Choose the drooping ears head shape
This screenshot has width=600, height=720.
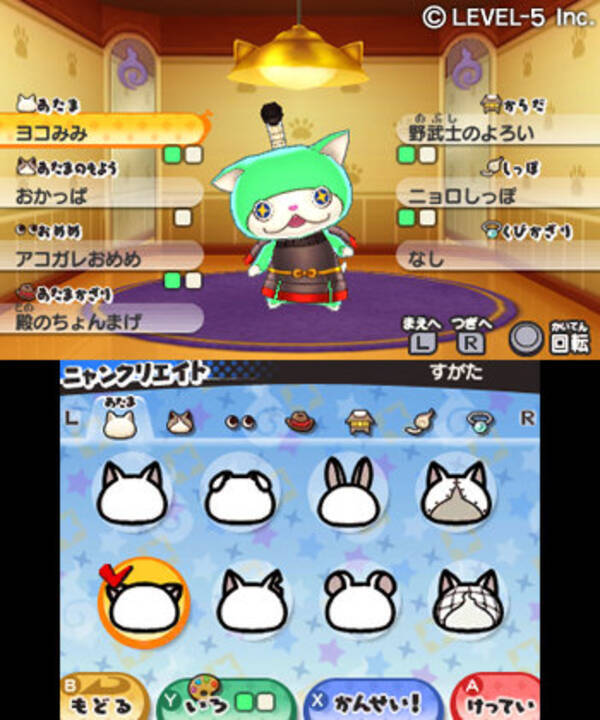point(241,493)
